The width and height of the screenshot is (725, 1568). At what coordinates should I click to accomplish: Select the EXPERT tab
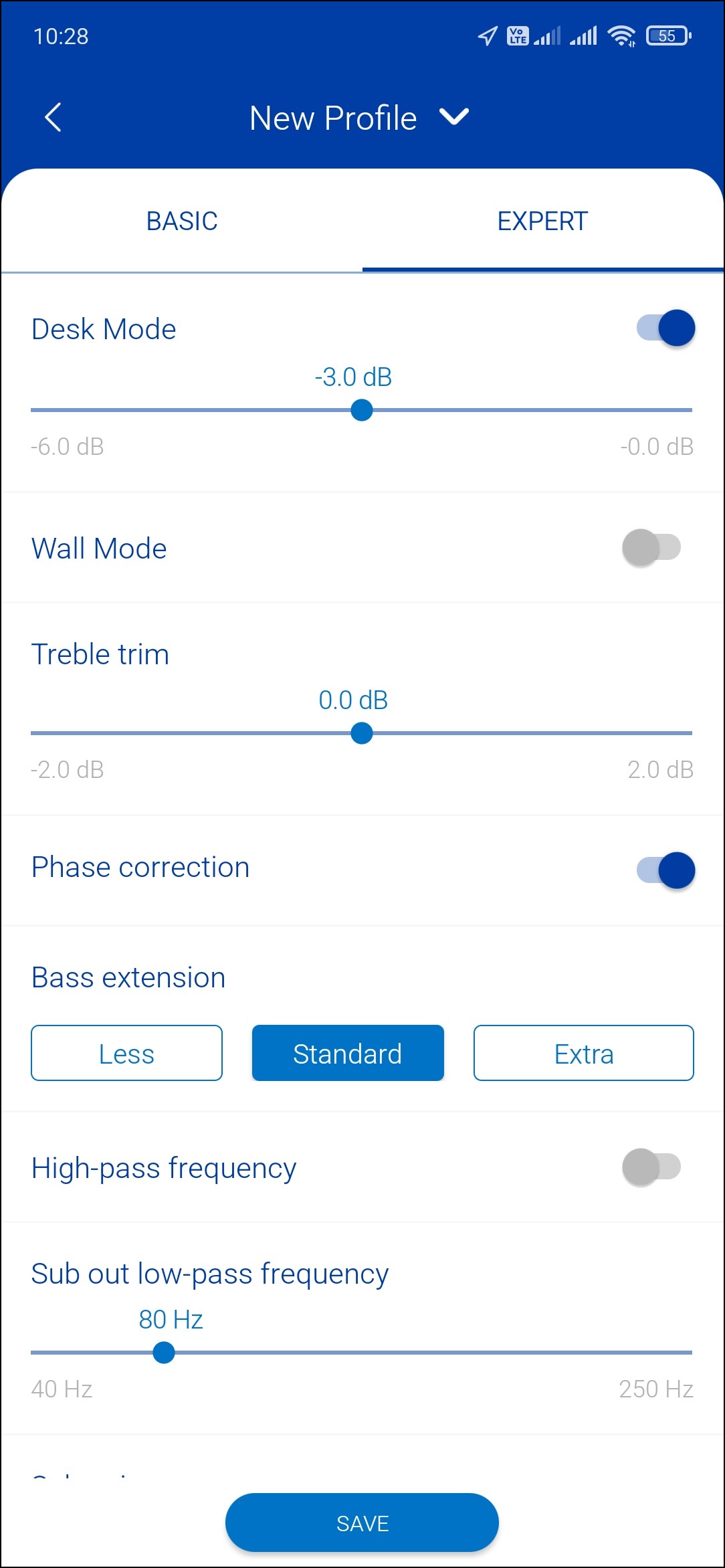tap(542, 221)
